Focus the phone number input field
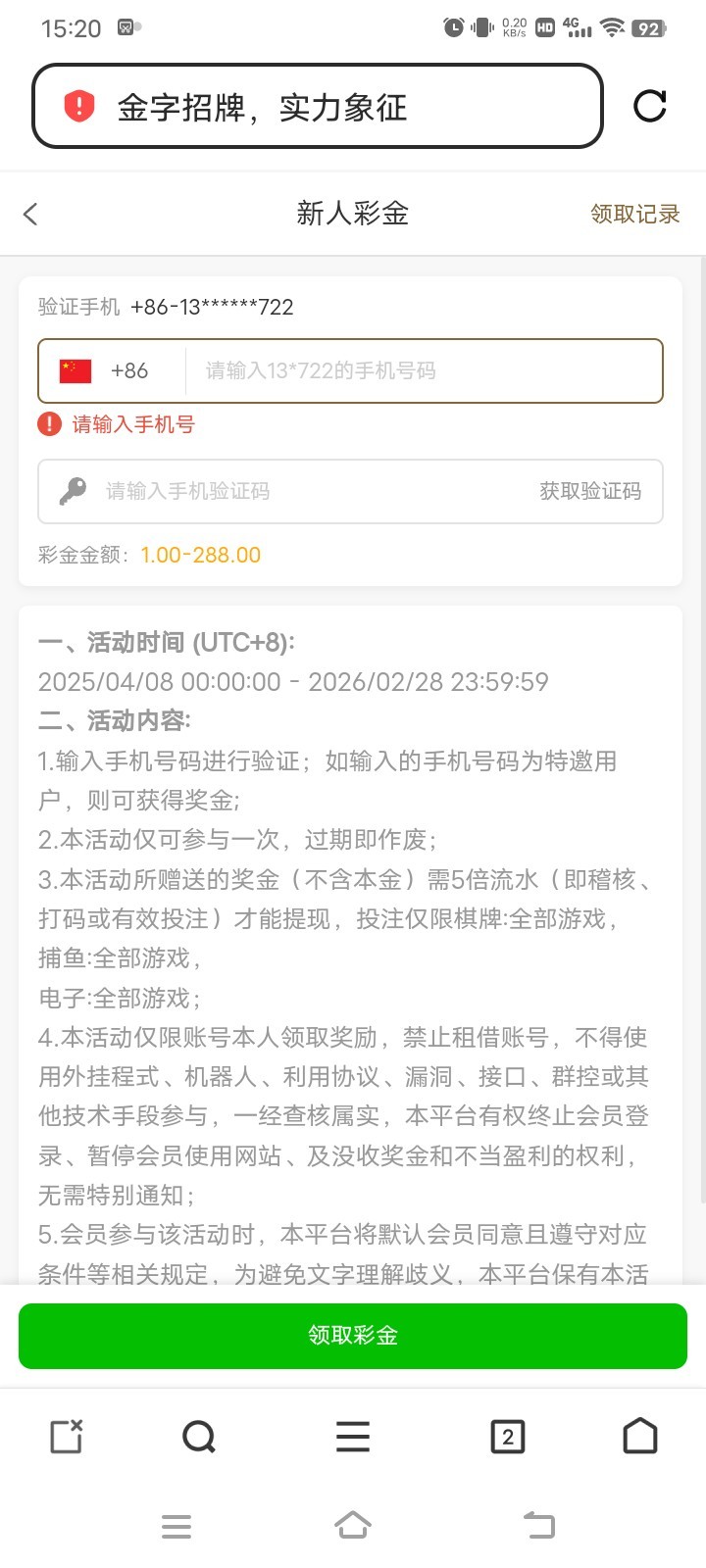Viewport: 706px width, 1568px height. (x=422, y=371)
